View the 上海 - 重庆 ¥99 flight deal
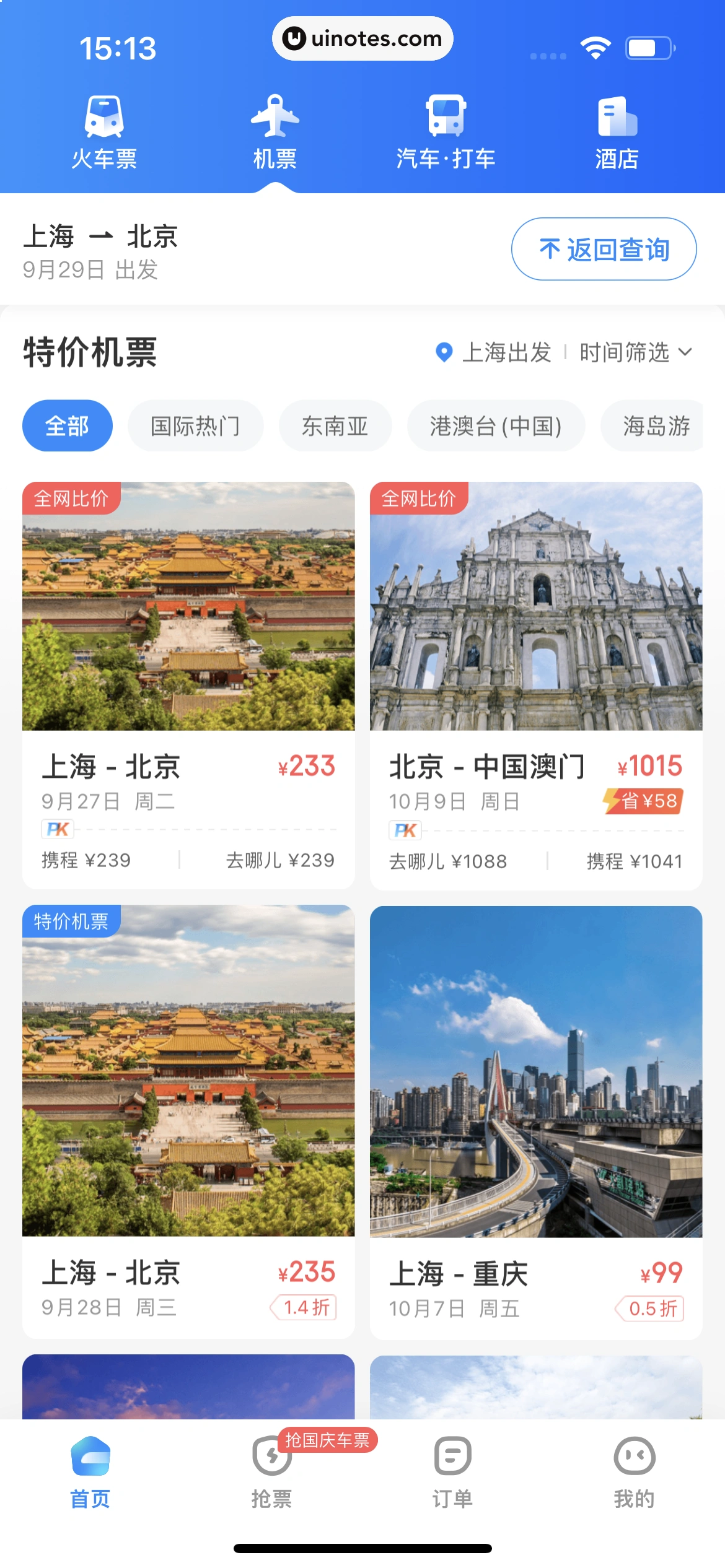The height and width of the screenshot is (1568, 725). click(x=536, y=1121)
